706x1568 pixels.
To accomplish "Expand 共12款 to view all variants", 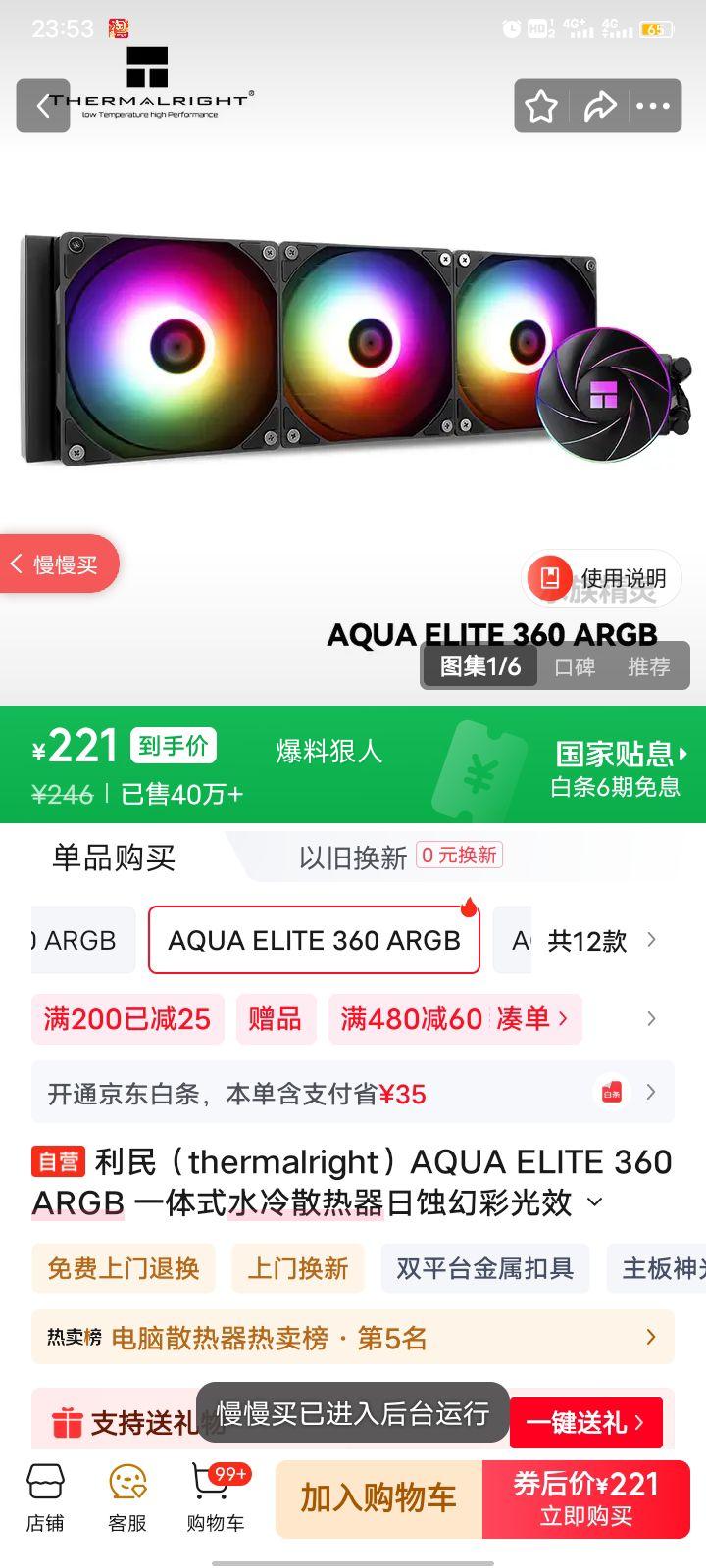I will [586, 940].
